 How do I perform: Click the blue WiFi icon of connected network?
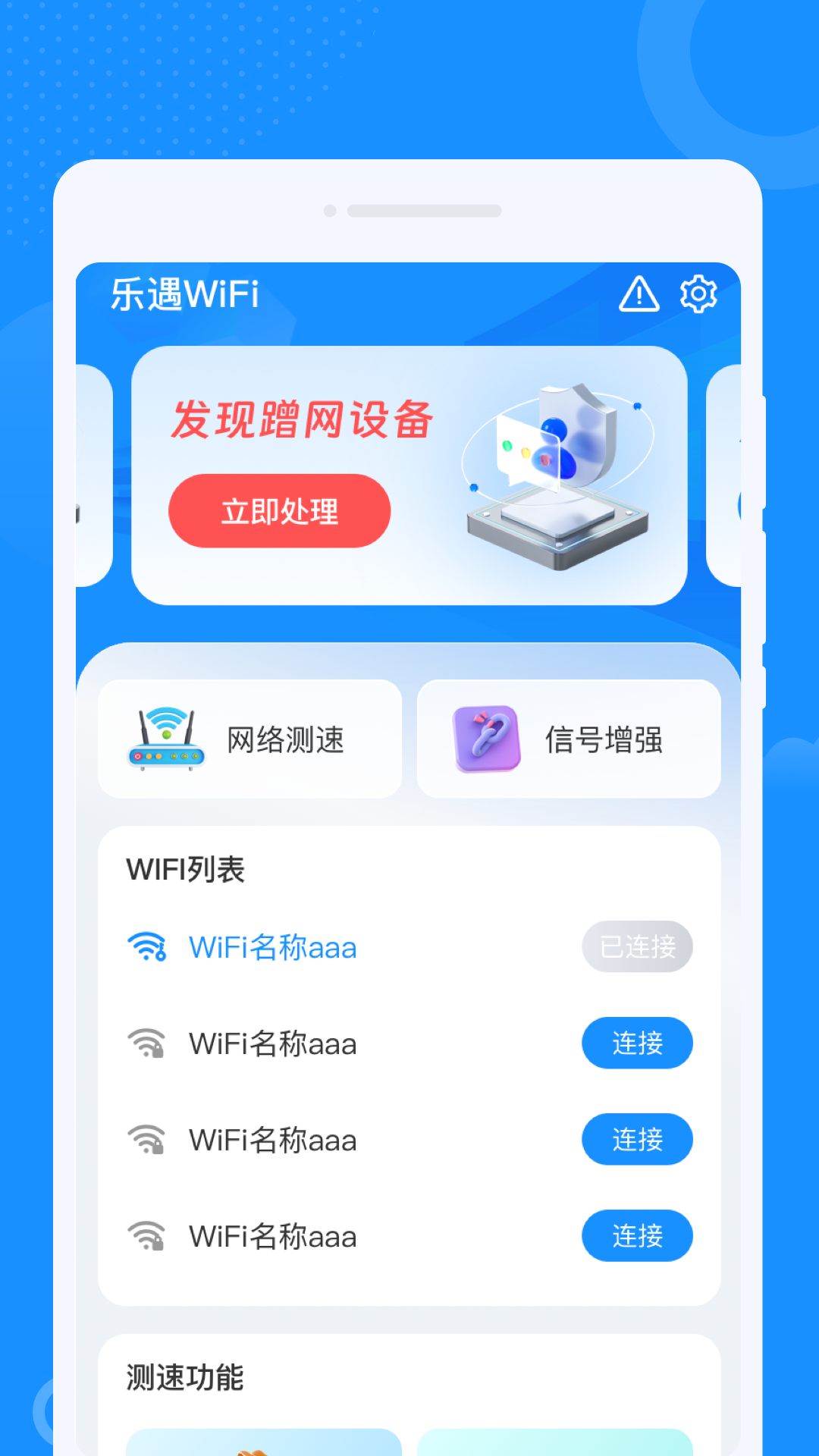click(x=146, y=946)
